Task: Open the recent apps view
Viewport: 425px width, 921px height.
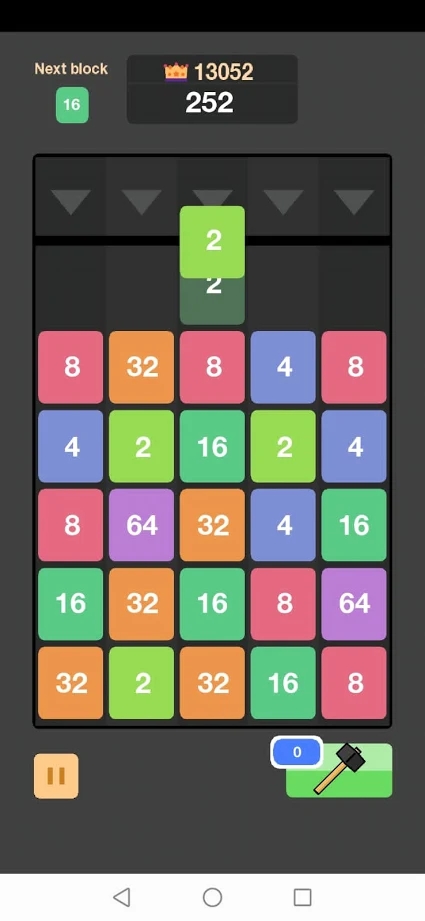Action: pyautogui.click(x=302, y=897)
